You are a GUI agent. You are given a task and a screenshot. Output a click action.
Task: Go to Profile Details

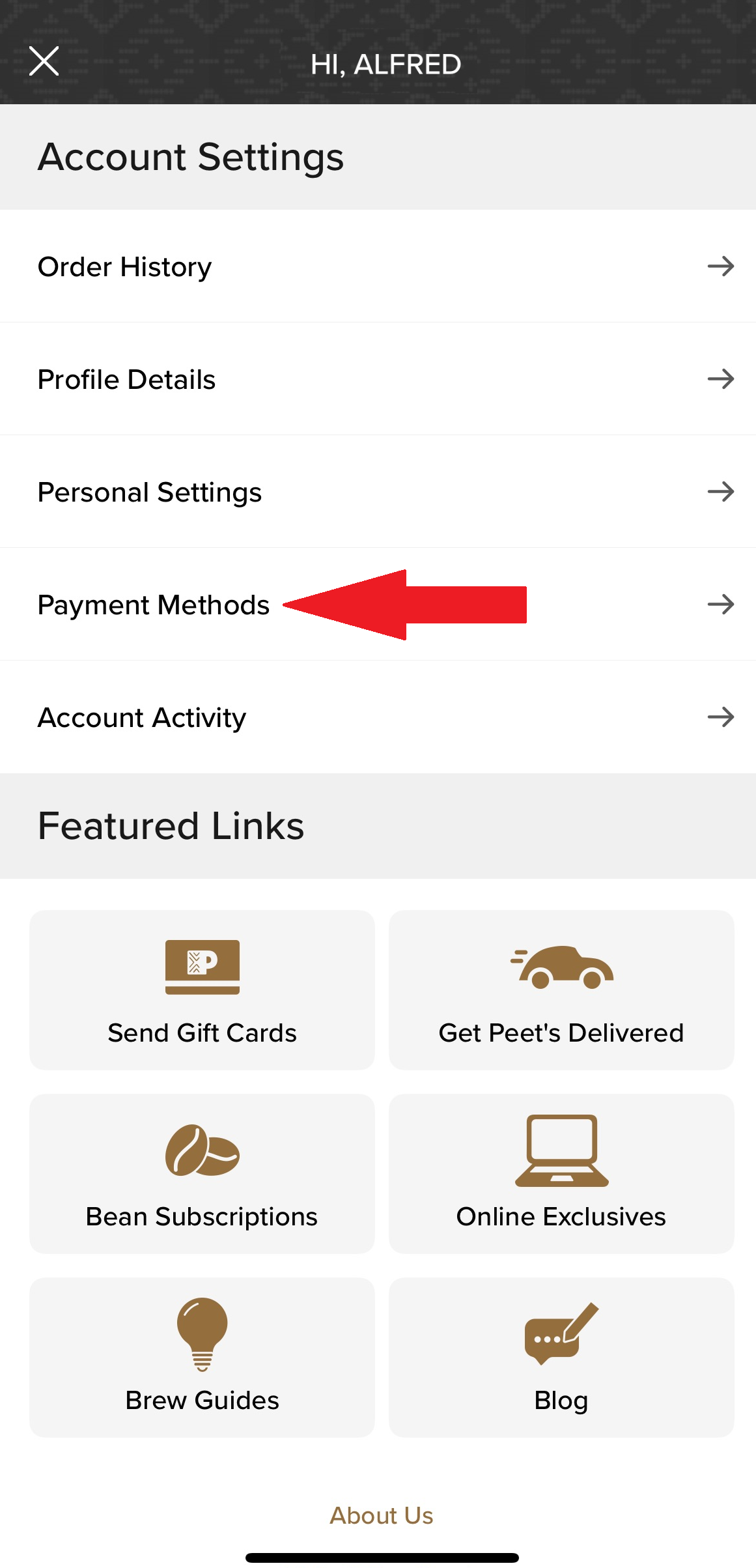[x=378, y=379]
